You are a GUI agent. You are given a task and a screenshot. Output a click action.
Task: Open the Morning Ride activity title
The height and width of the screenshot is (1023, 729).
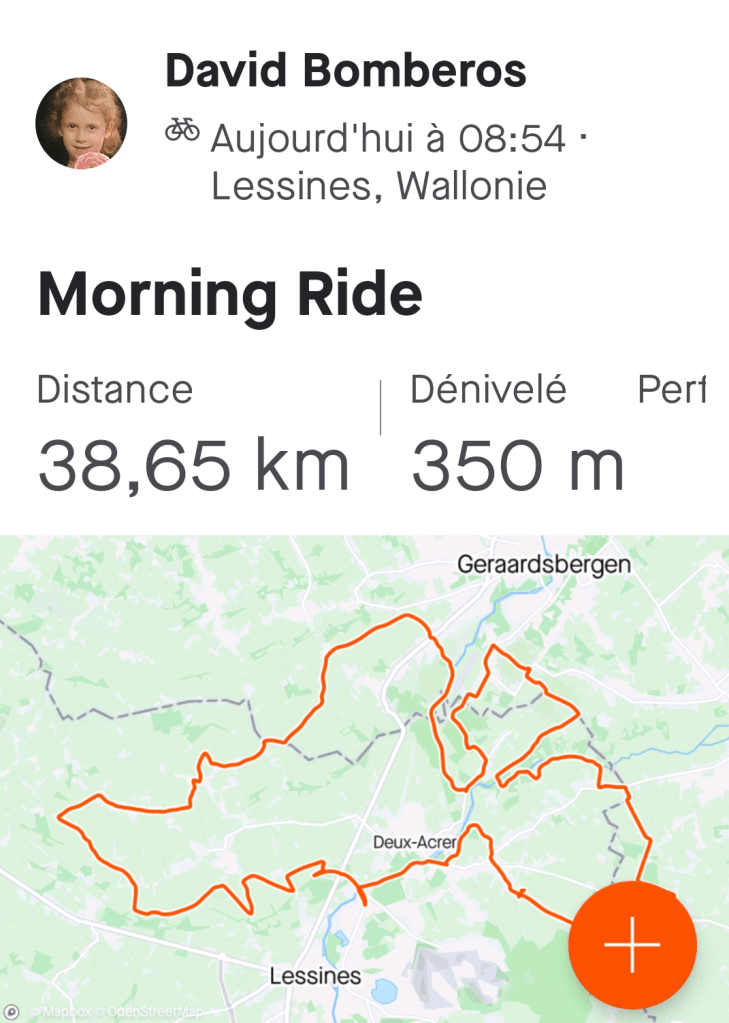230,296
